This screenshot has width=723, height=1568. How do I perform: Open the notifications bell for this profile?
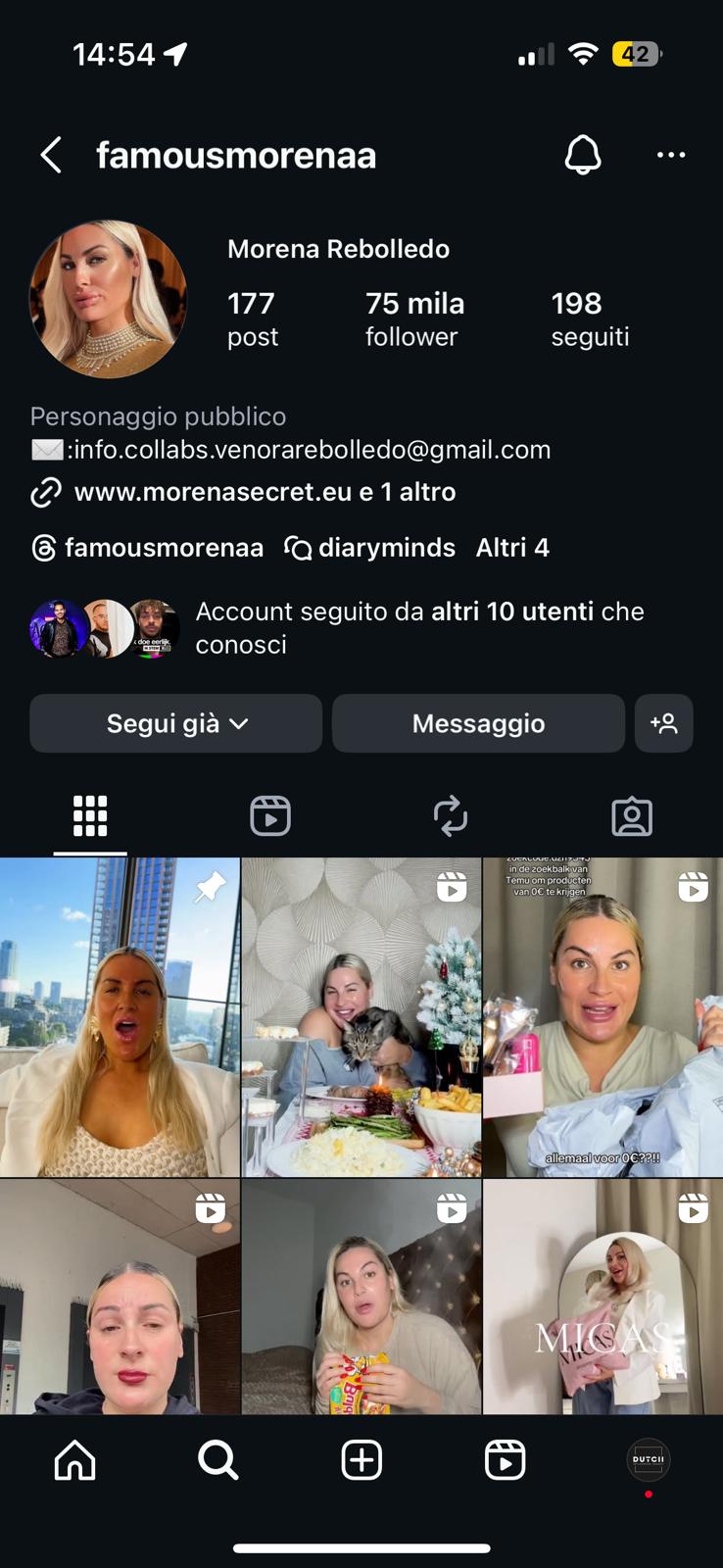582,155
